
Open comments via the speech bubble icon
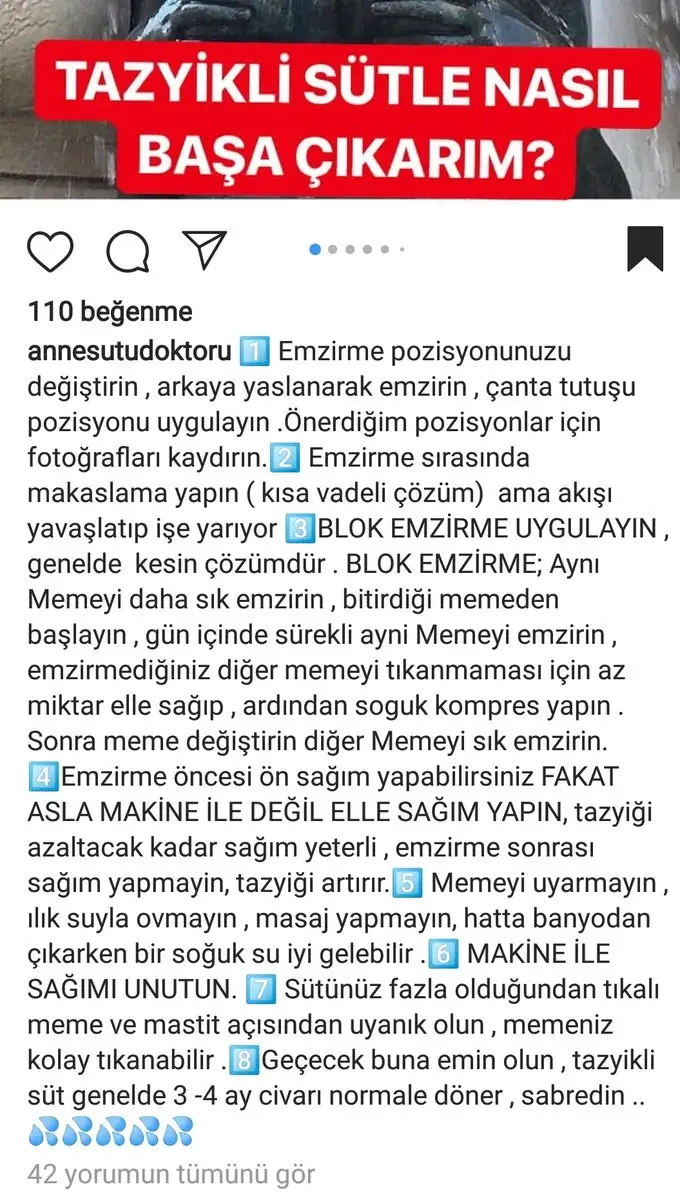point(128,251)
